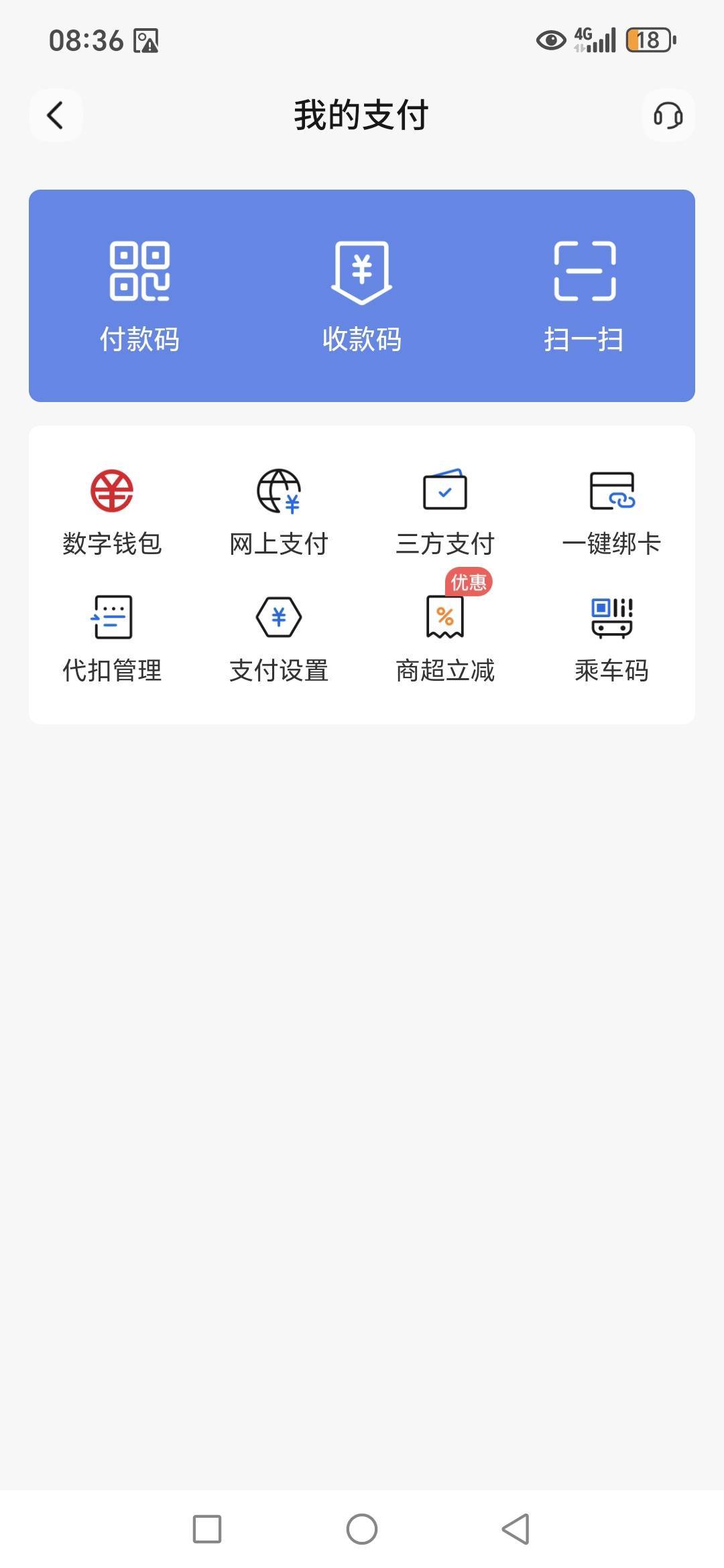Go back from 我的支付 page
Viewport: 724px width, 1568px height.
coord(56,115)
